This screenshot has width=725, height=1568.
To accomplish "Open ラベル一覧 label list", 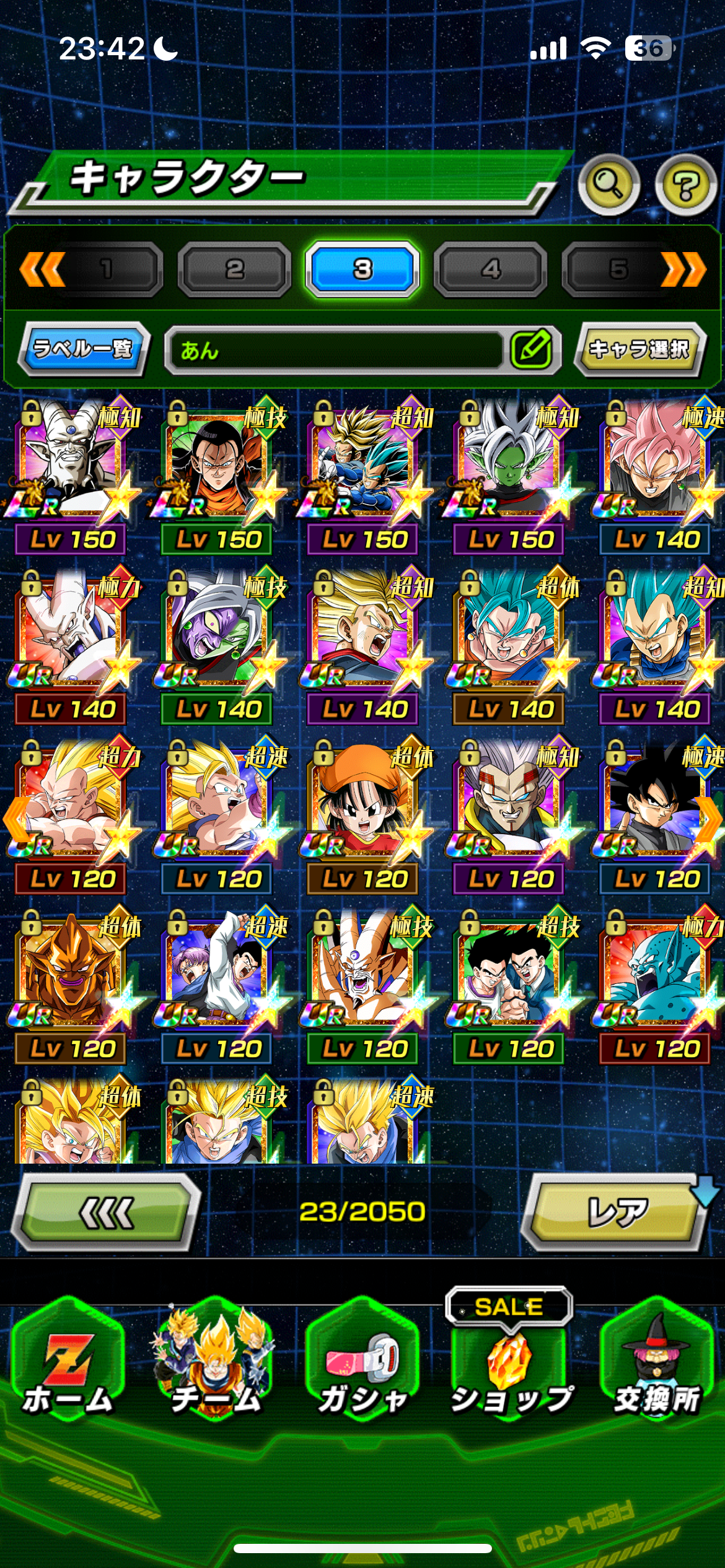I will [83, 349].
